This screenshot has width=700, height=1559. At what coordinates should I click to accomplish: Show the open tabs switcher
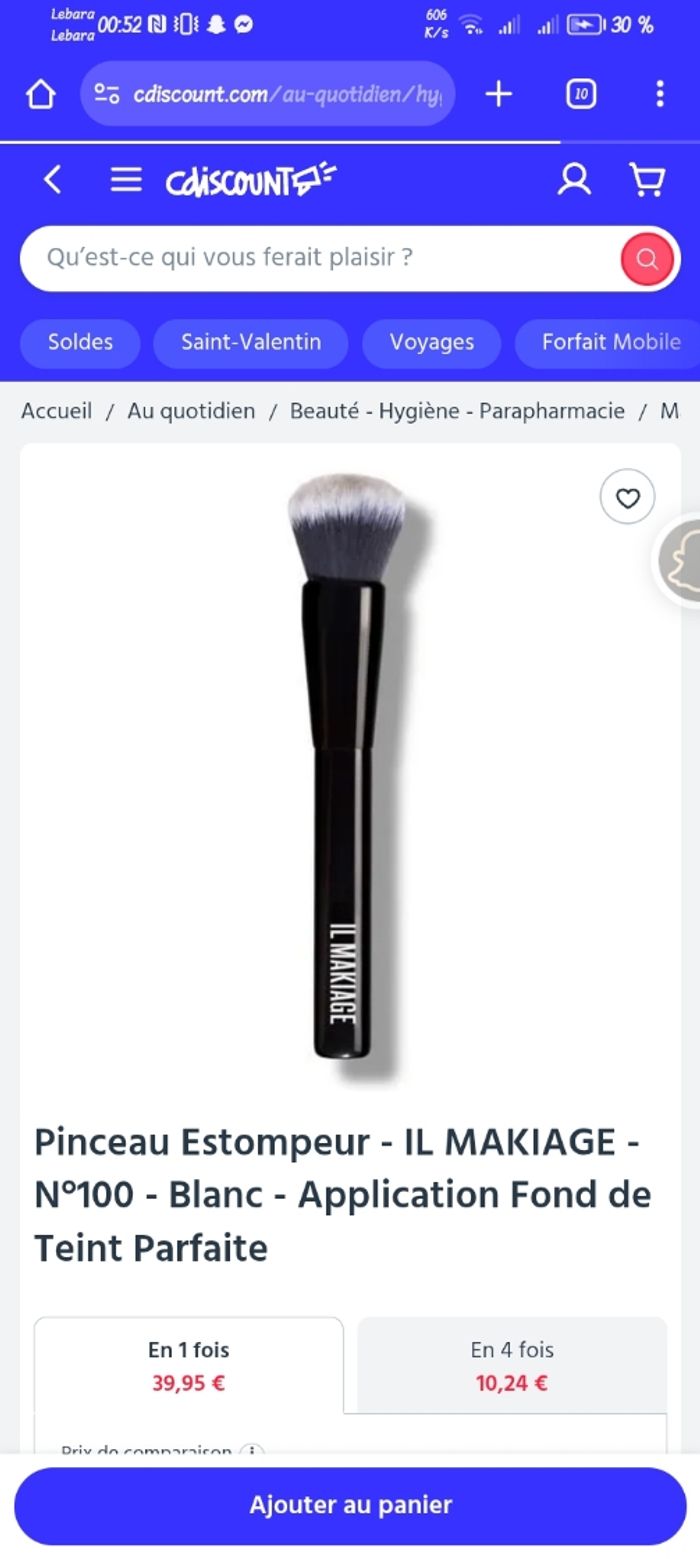tap(581, 94)
